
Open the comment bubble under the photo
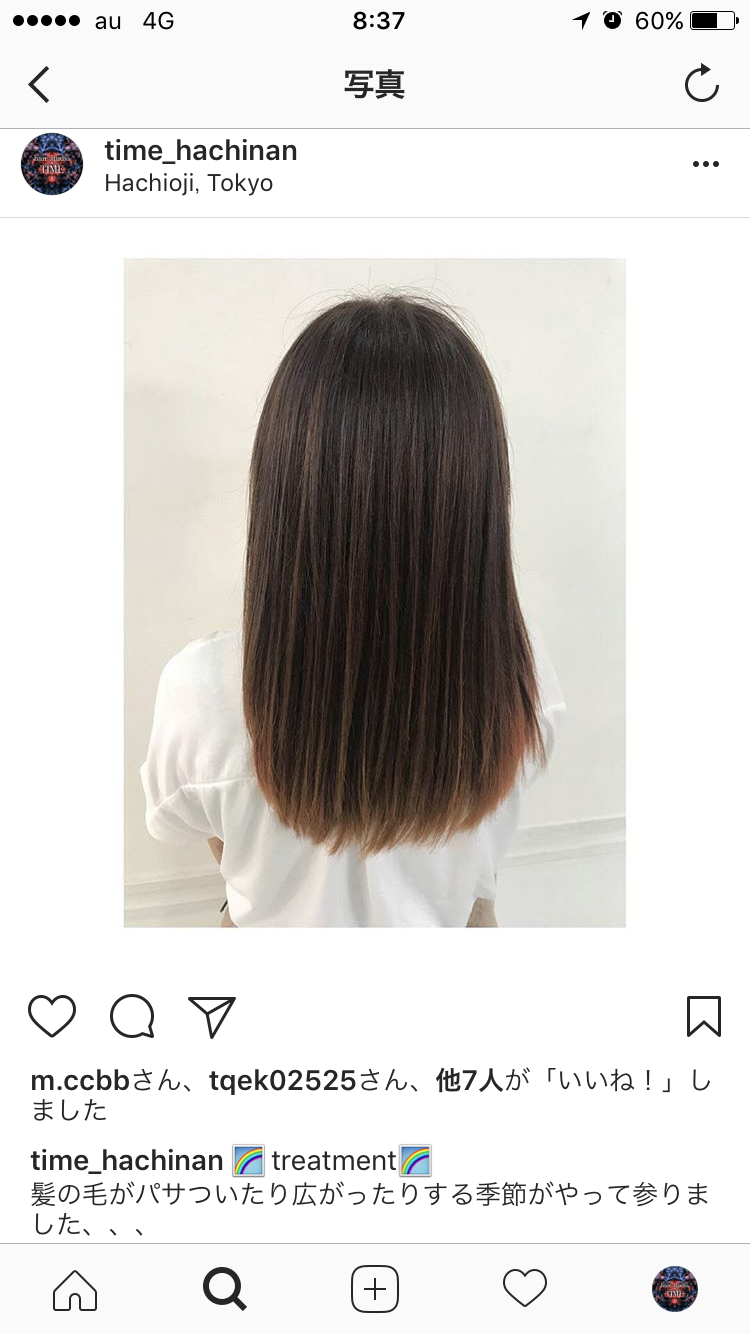pyautogui.click(x=132, y=1016)
